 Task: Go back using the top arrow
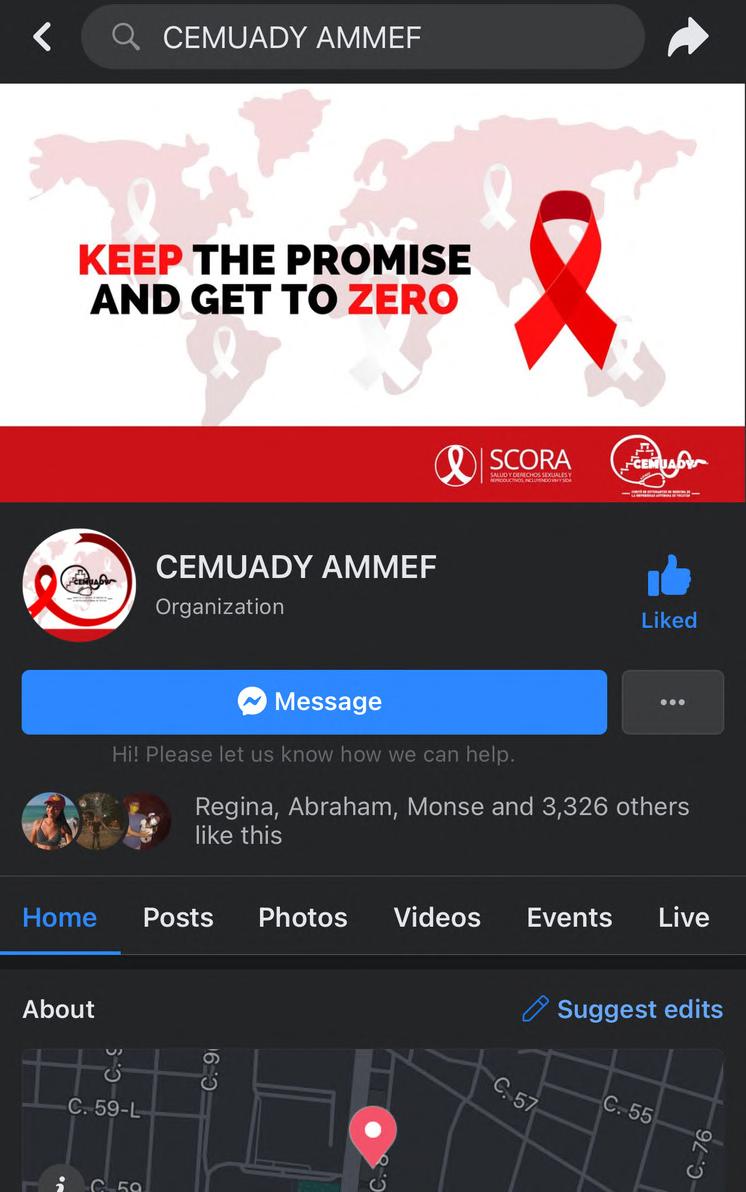tap(41, 38)
